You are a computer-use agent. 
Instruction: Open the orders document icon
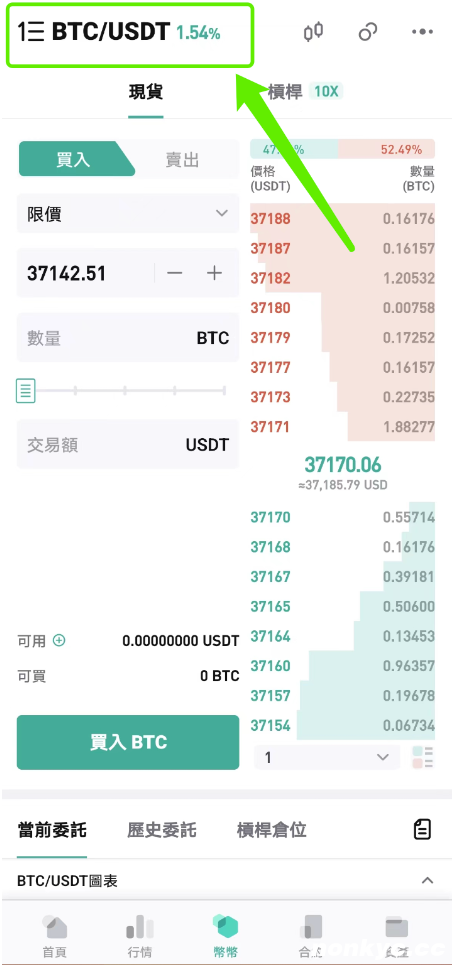click(422, 830)
